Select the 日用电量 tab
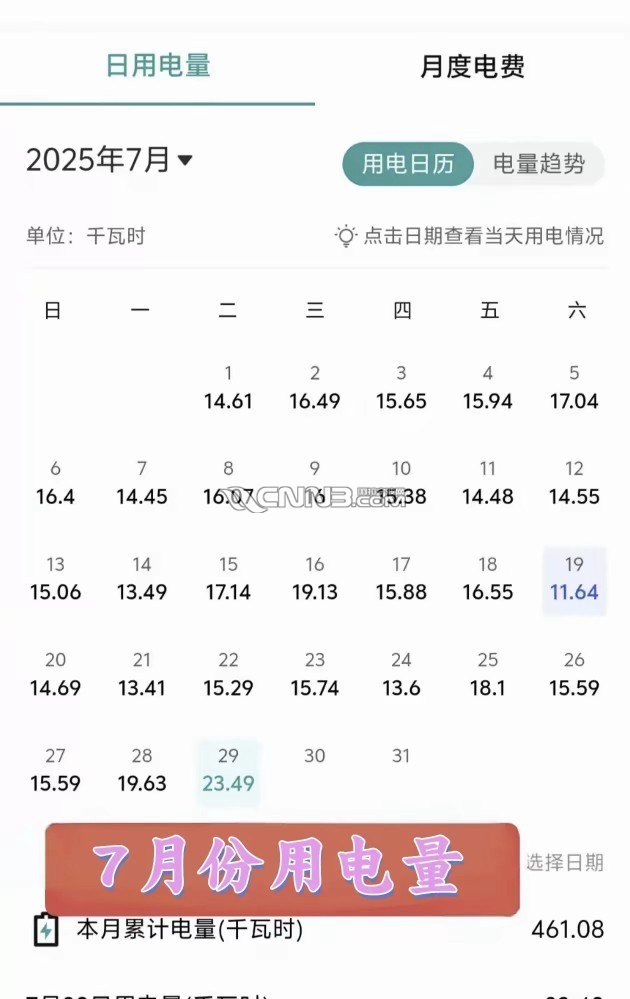 point(158,66)
